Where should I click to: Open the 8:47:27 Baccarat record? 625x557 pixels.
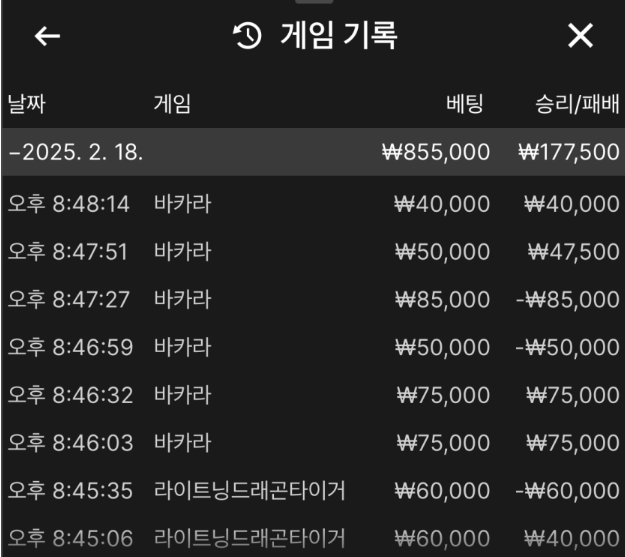coord(312,300)
